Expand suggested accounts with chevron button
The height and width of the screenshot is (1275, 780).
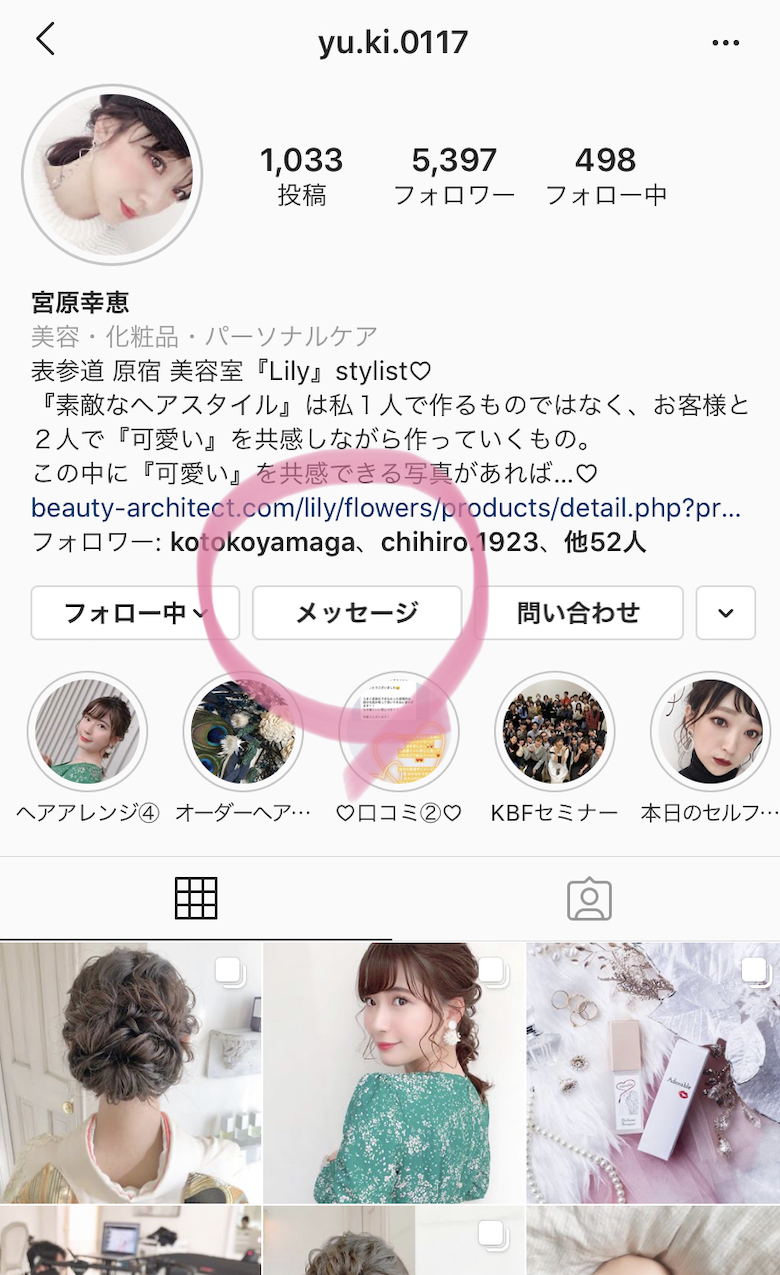pyautogui.click(x=726, y=613)
